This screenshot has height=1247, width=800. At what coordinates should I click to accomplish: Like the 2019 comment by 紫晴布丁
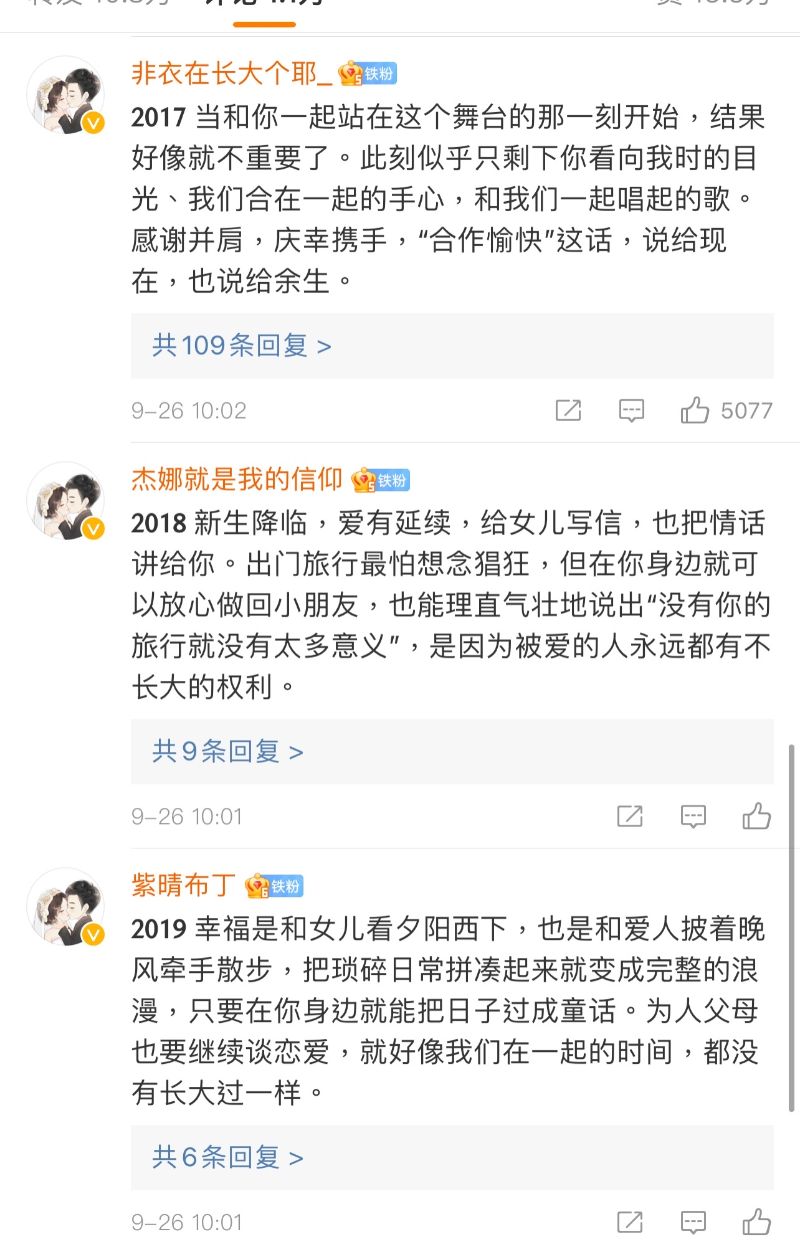coord(757,1222)
